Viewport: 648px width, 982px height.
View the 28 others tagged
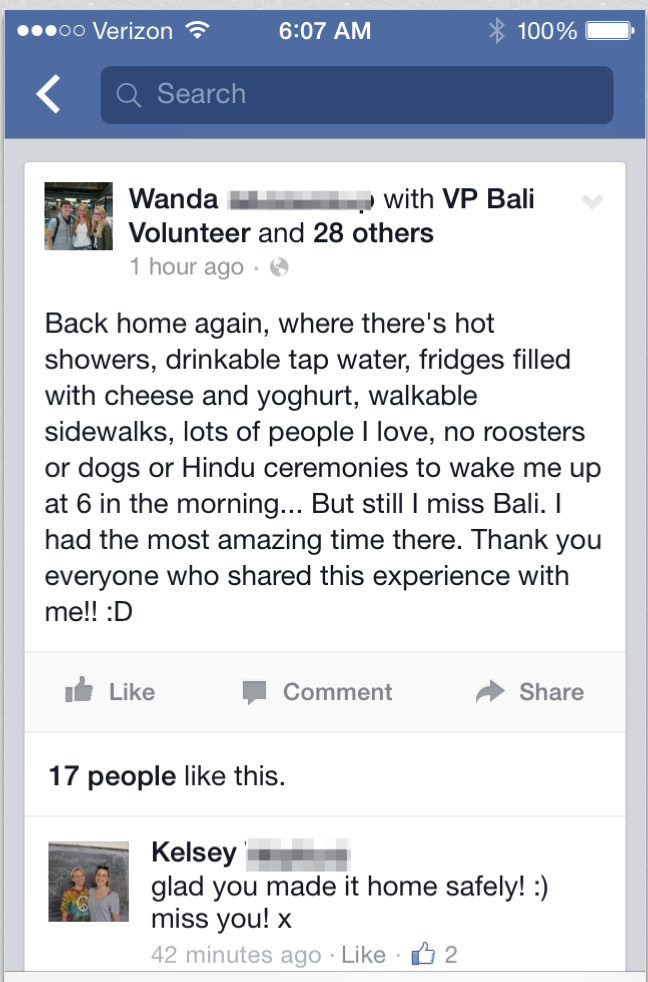click(x=373, y=233)
